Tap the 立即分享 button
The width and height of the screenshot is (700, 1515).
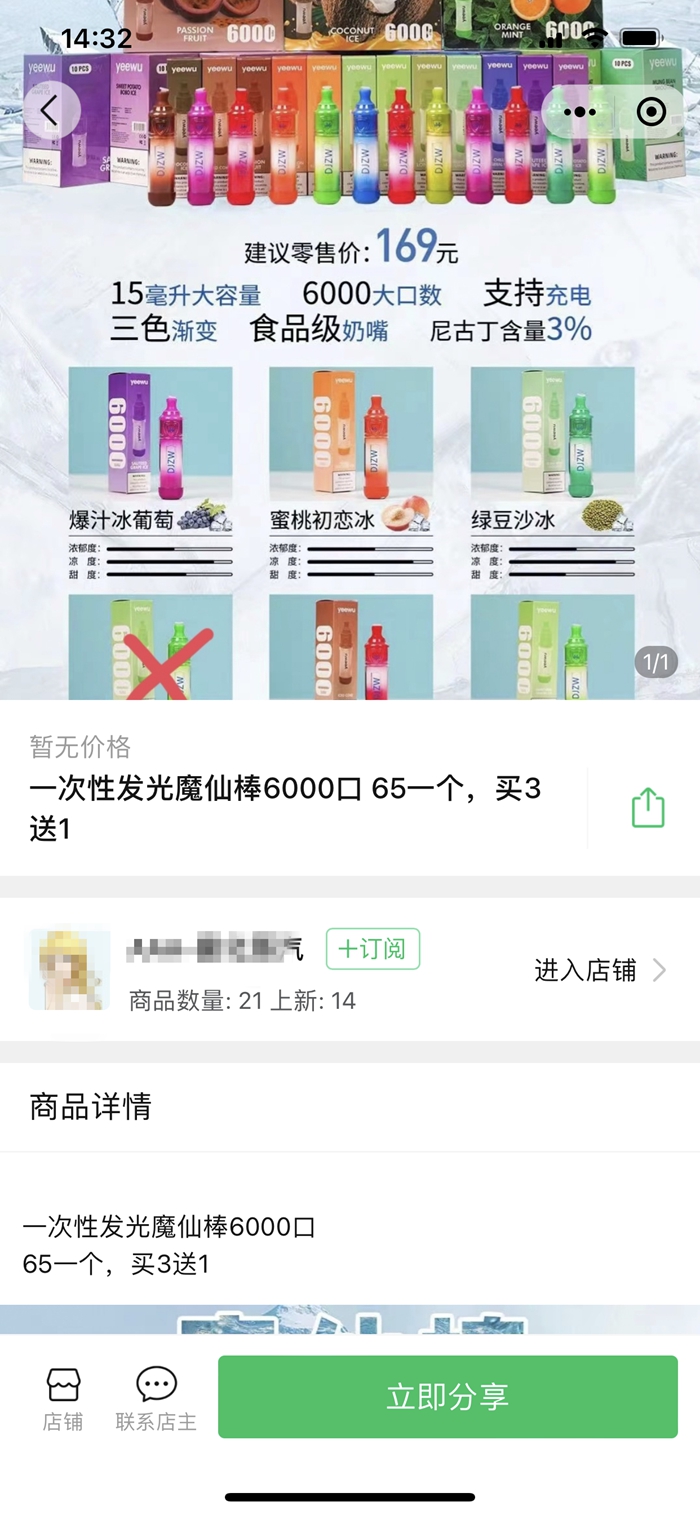(x=448, y=1397)
